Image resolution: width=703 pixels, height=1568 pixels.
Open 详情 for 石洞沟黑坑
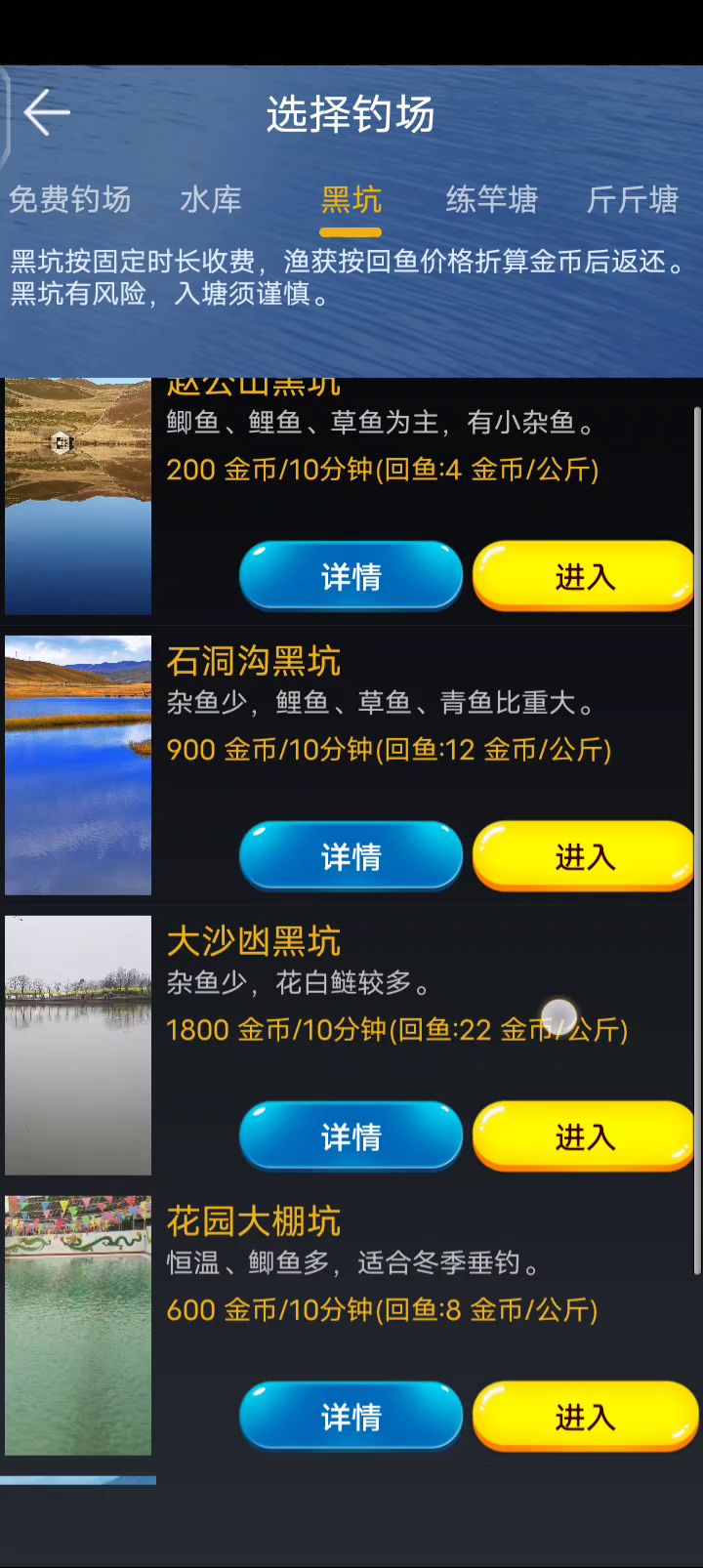coord(351,856)
